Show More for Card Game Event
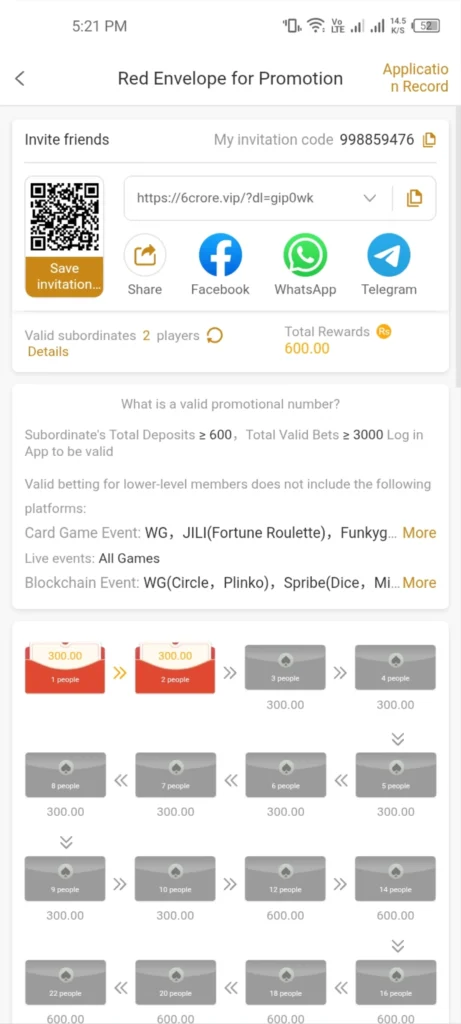The image size is (461, 1024). [419, 533]
